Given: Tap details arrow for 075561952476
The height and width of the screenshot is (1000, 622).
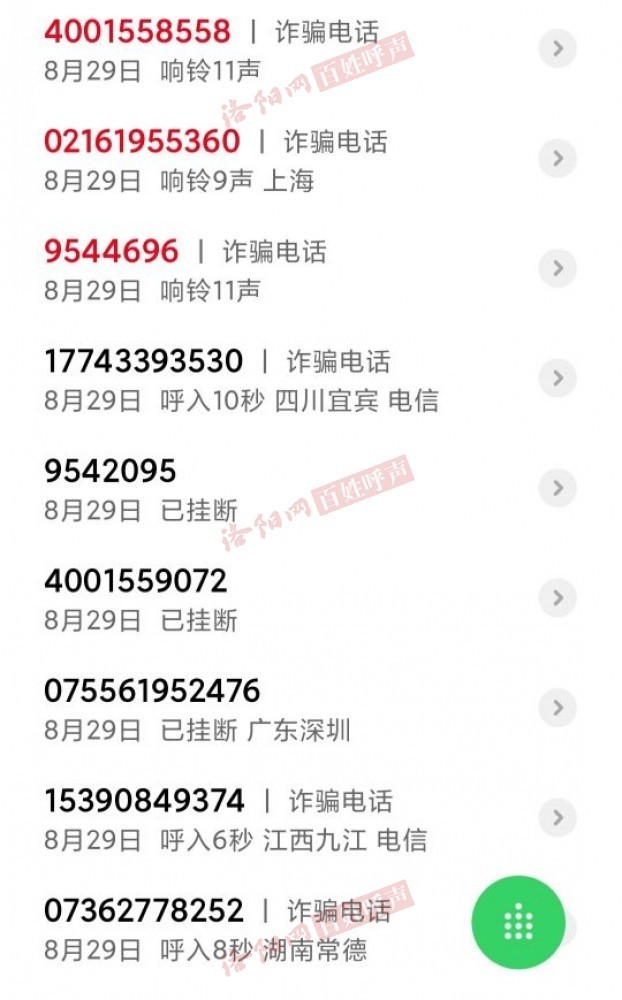Looking at the screenshot, I should [x=558, y=707].
